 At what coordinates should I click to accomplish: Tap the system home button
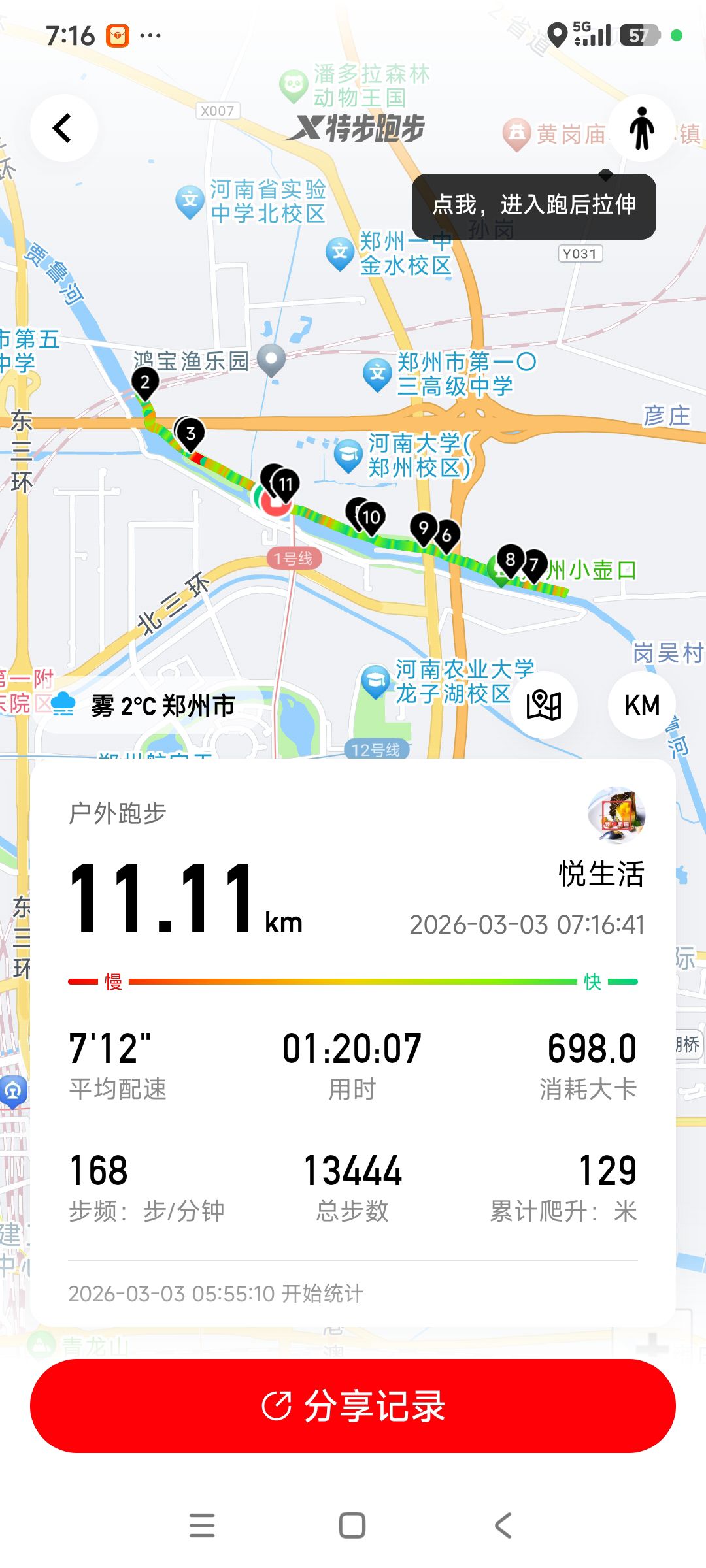click(352, 1526)
